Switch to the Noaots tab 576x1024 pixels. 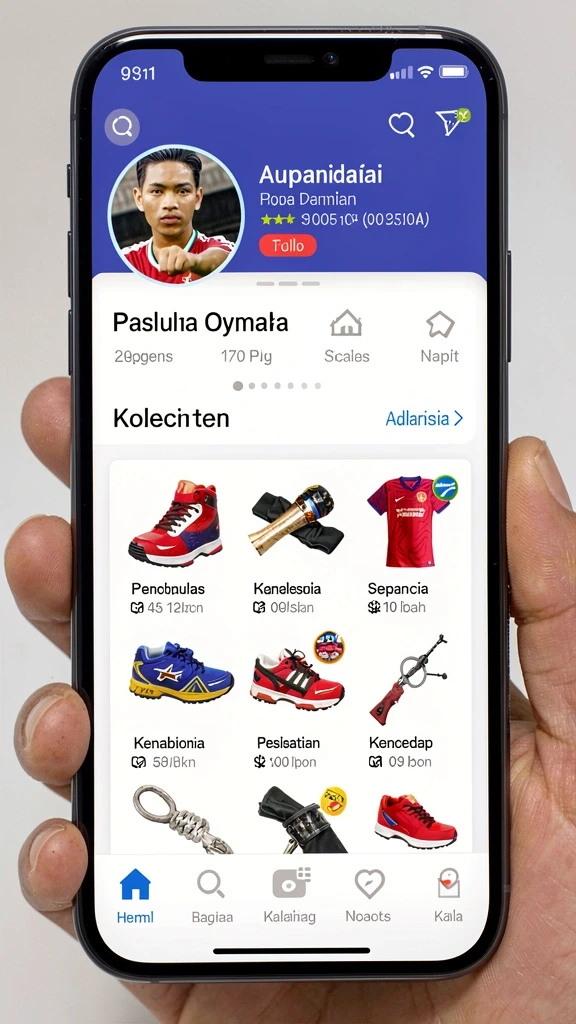point(368,896)
